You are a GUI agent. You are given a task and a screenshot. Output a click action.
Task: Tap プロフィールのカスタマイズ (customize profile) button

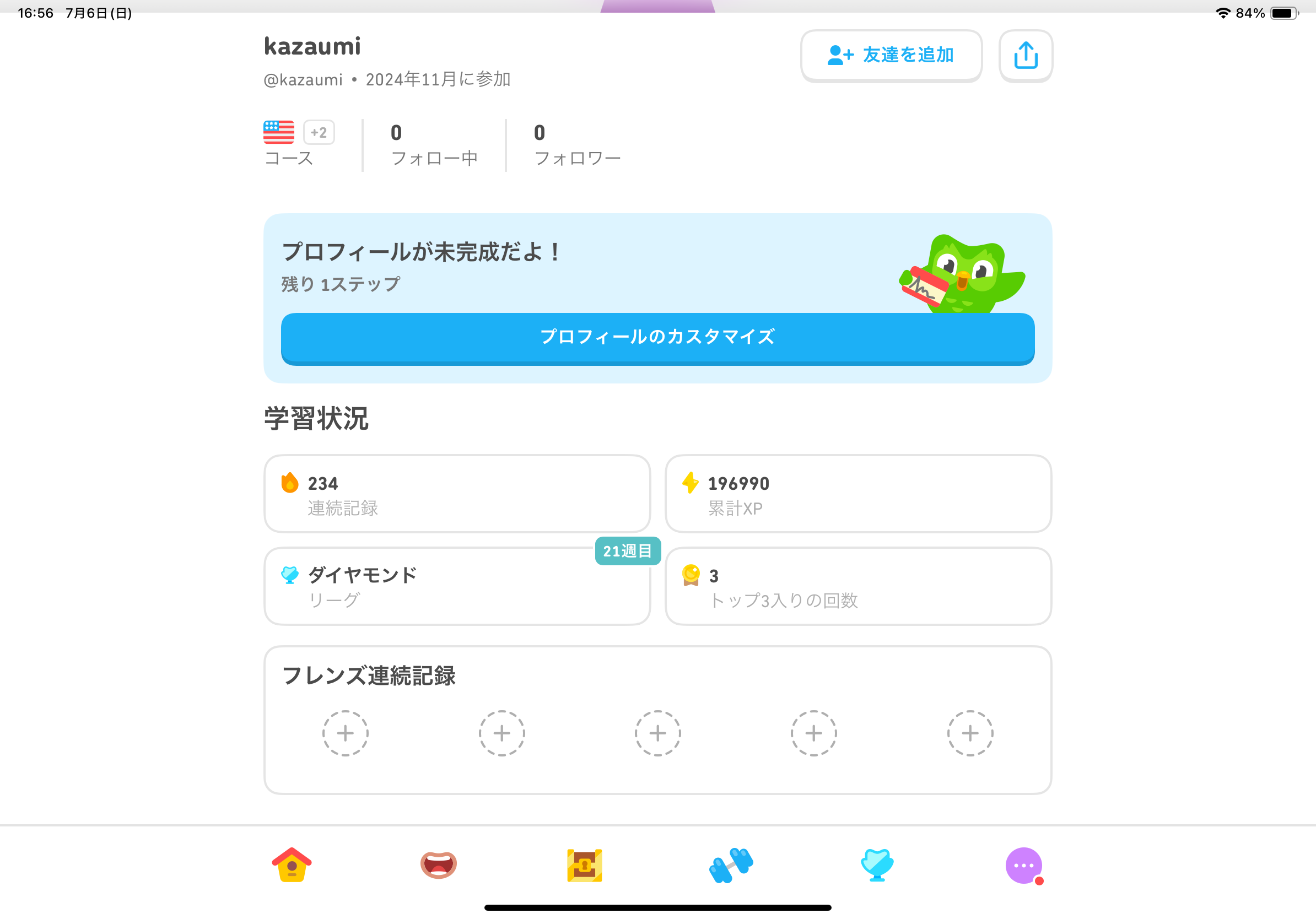(x=657, y=337)
